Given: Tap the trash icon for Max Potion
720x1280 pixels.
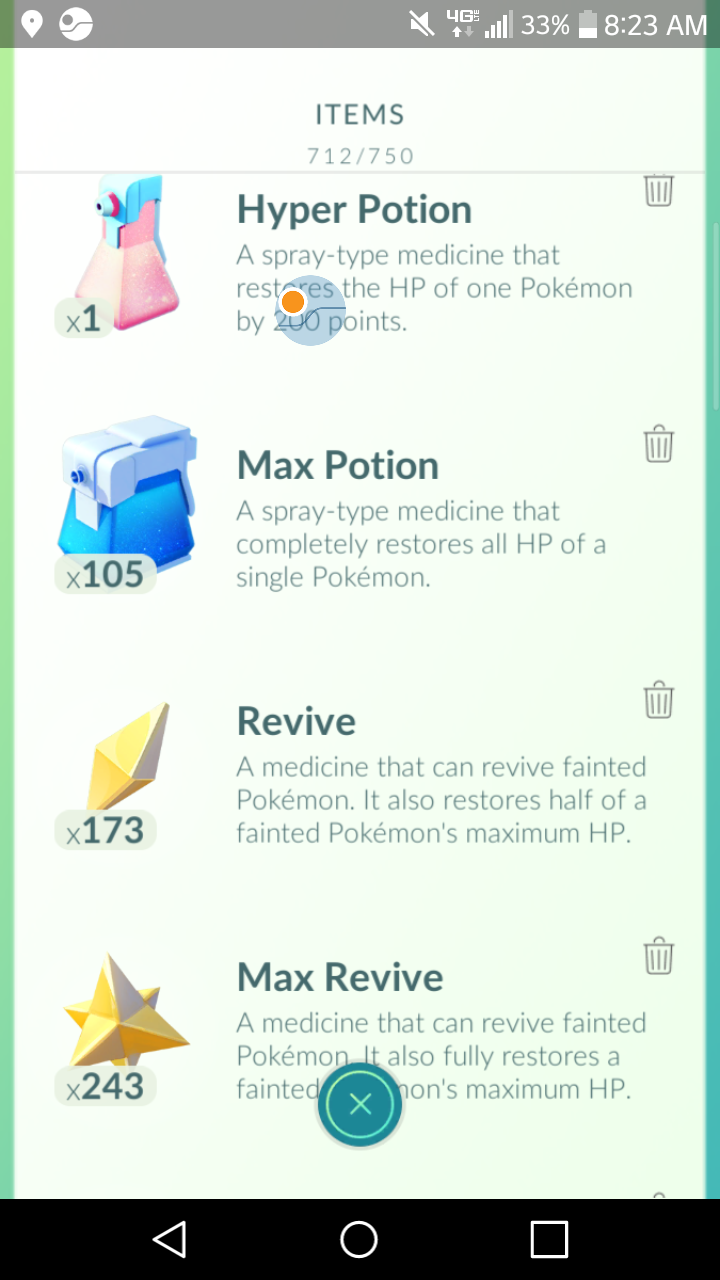Looking at the screenshot, I should pyautogui.click(x=658, y=443).
